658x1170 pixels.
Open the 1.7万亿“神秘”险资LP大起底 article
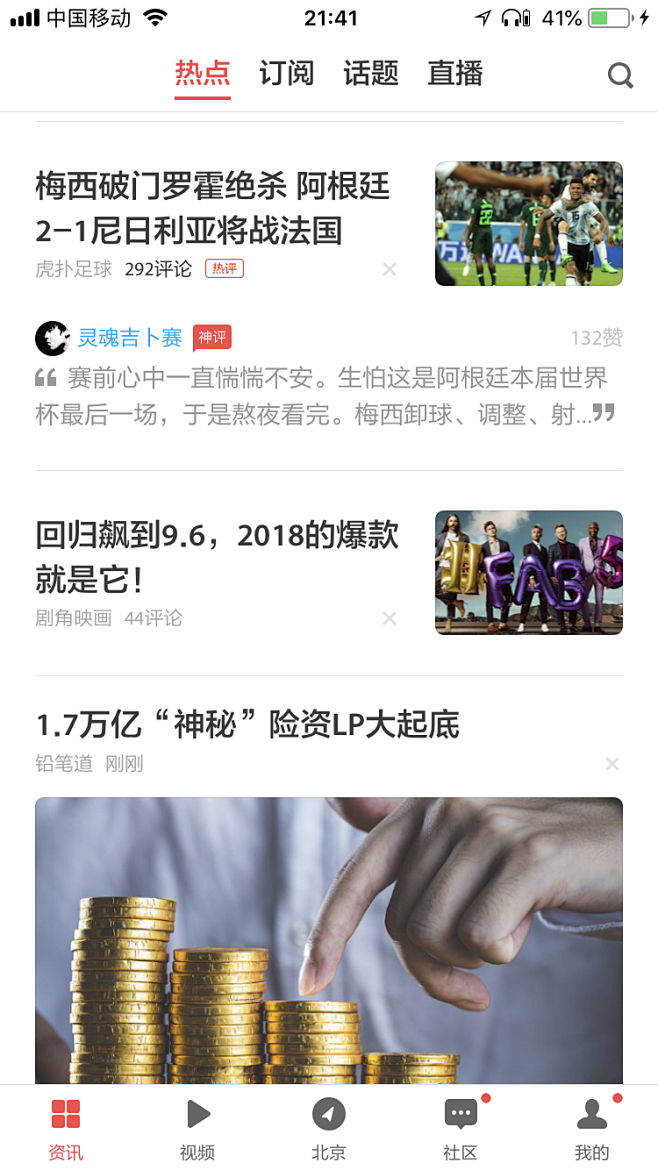tap(248, 725)
